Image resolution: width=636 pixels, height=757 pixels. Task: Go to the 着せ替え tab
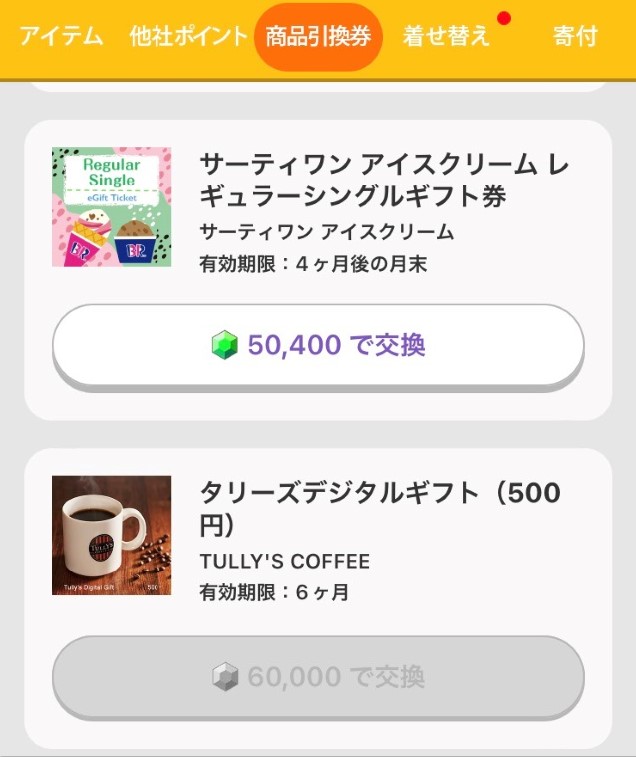tap(447, 37)
